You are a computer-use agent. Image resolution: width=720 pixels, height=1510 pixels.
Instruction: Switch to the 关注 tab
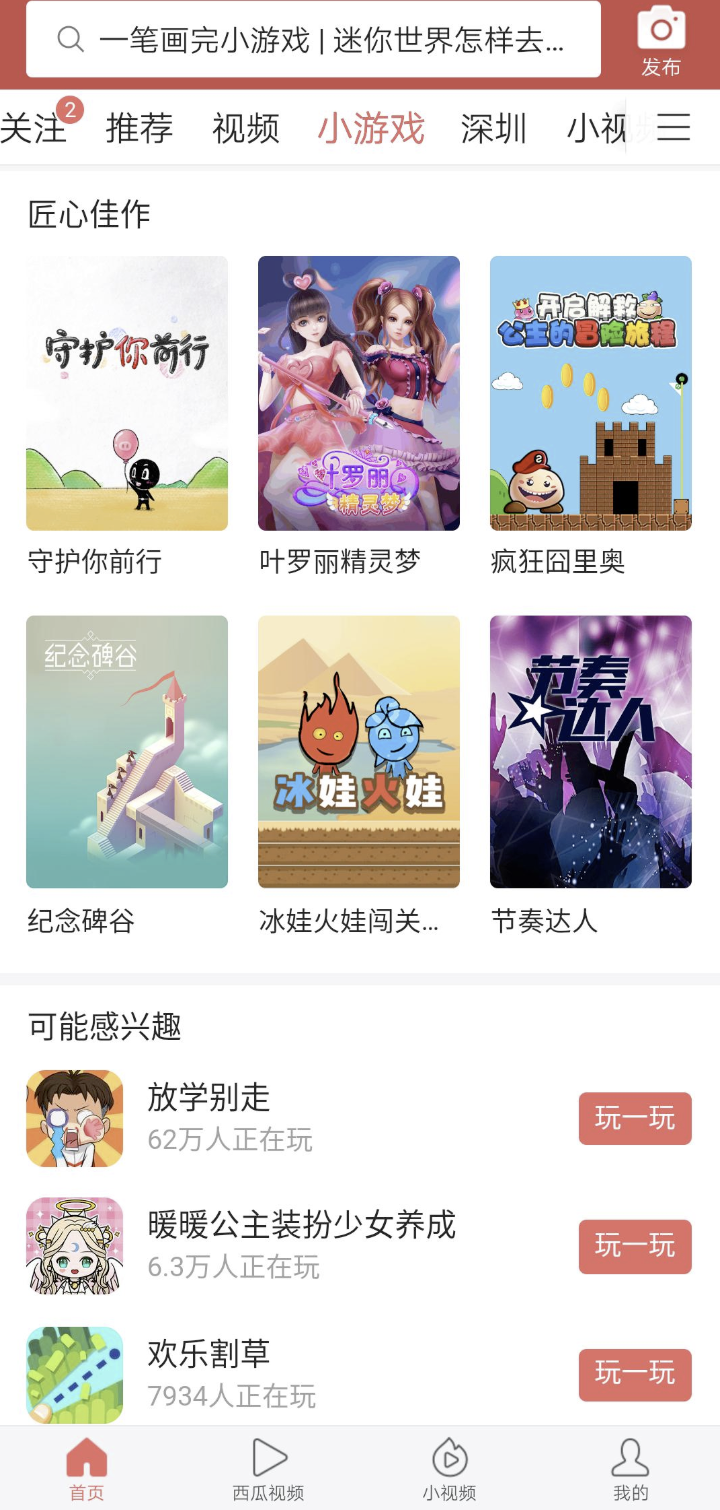34,128
